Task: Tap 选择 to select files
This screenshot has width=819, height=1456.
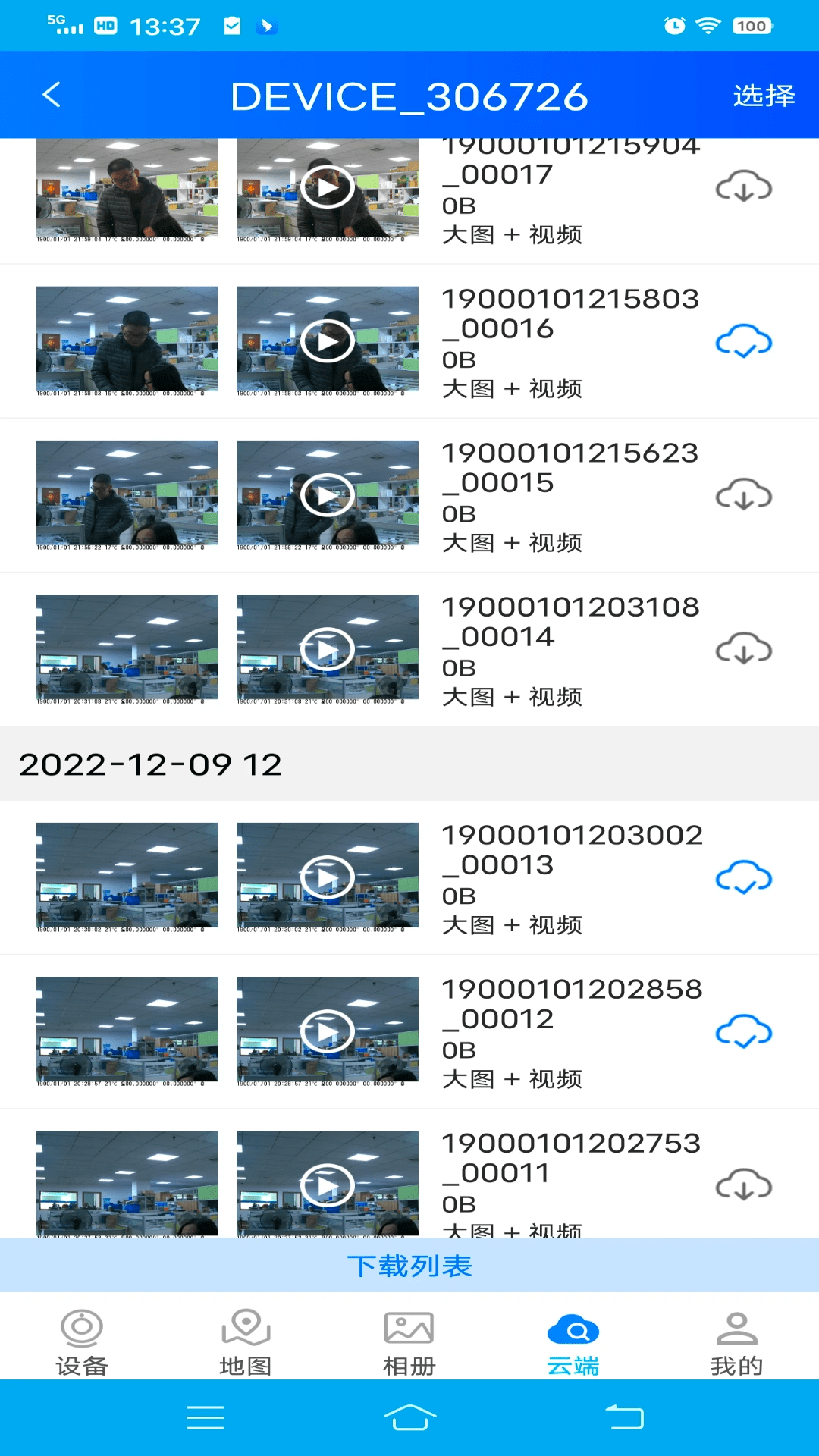Action: tap(763, 96)
